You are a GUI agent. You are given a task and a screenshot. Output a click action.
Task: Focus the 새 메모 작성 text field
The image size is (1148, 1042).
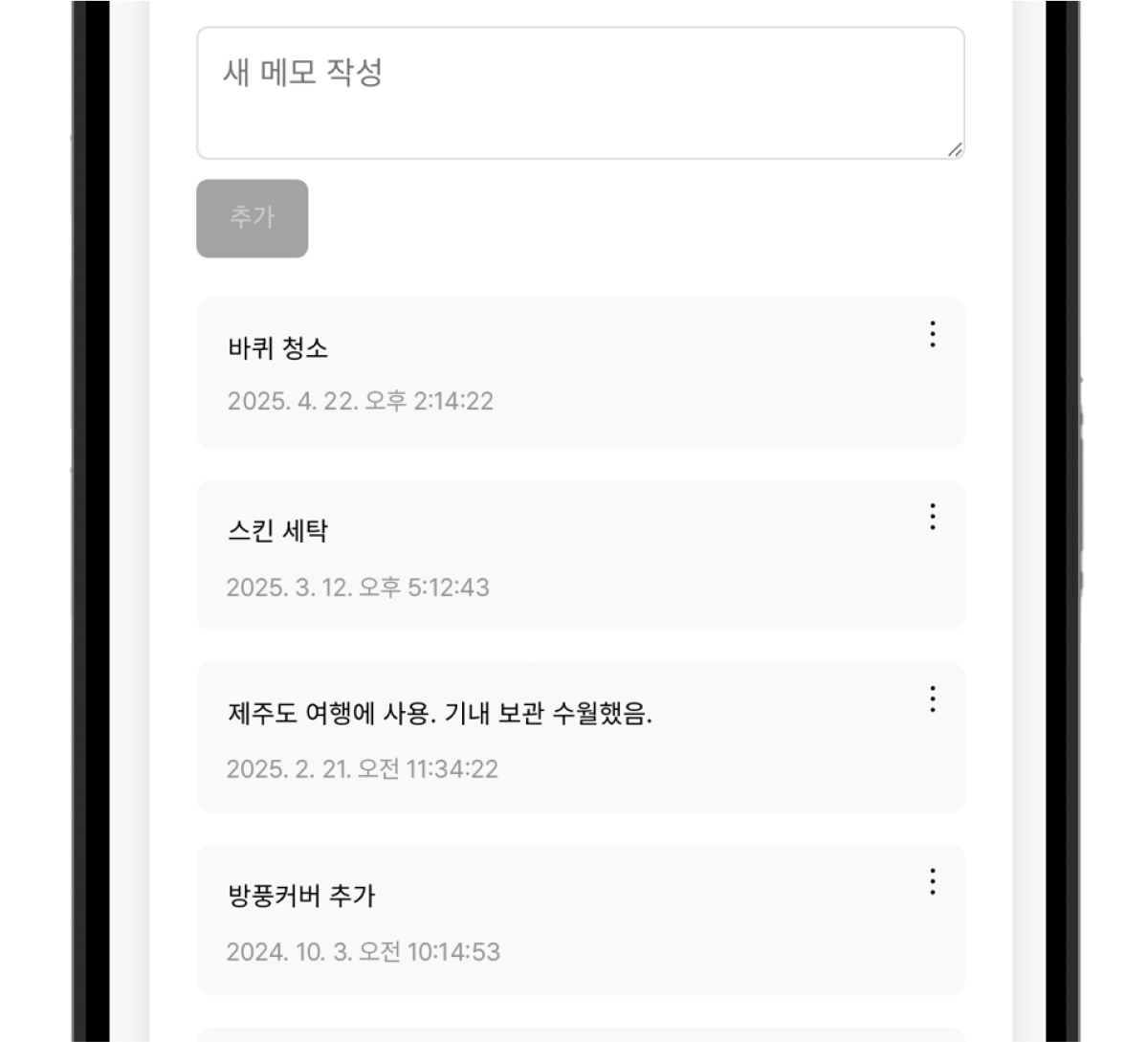[x=580, y=93]
